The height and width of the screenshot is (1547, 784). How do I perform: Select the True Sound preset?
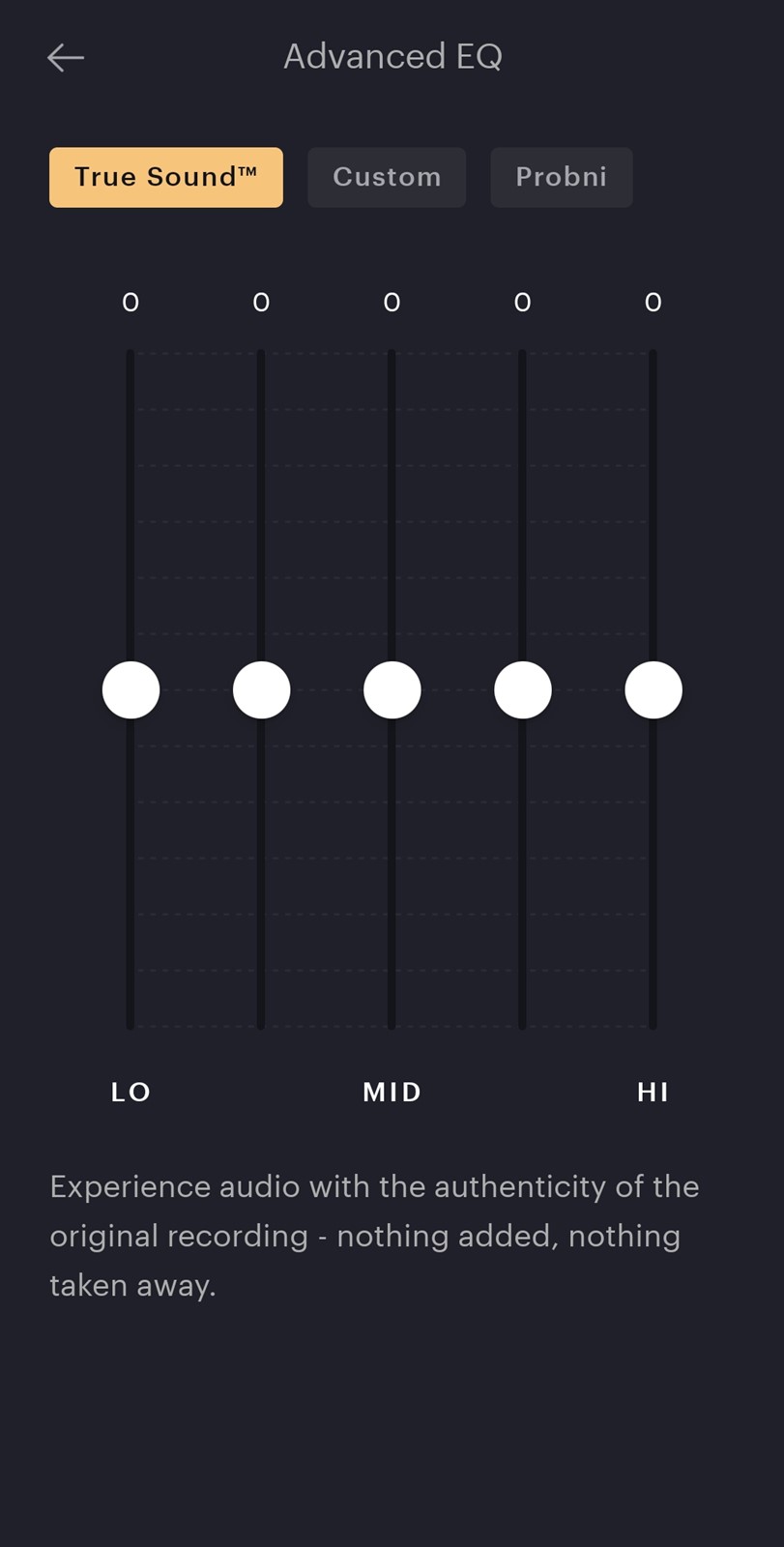click(x=166, y=177)
